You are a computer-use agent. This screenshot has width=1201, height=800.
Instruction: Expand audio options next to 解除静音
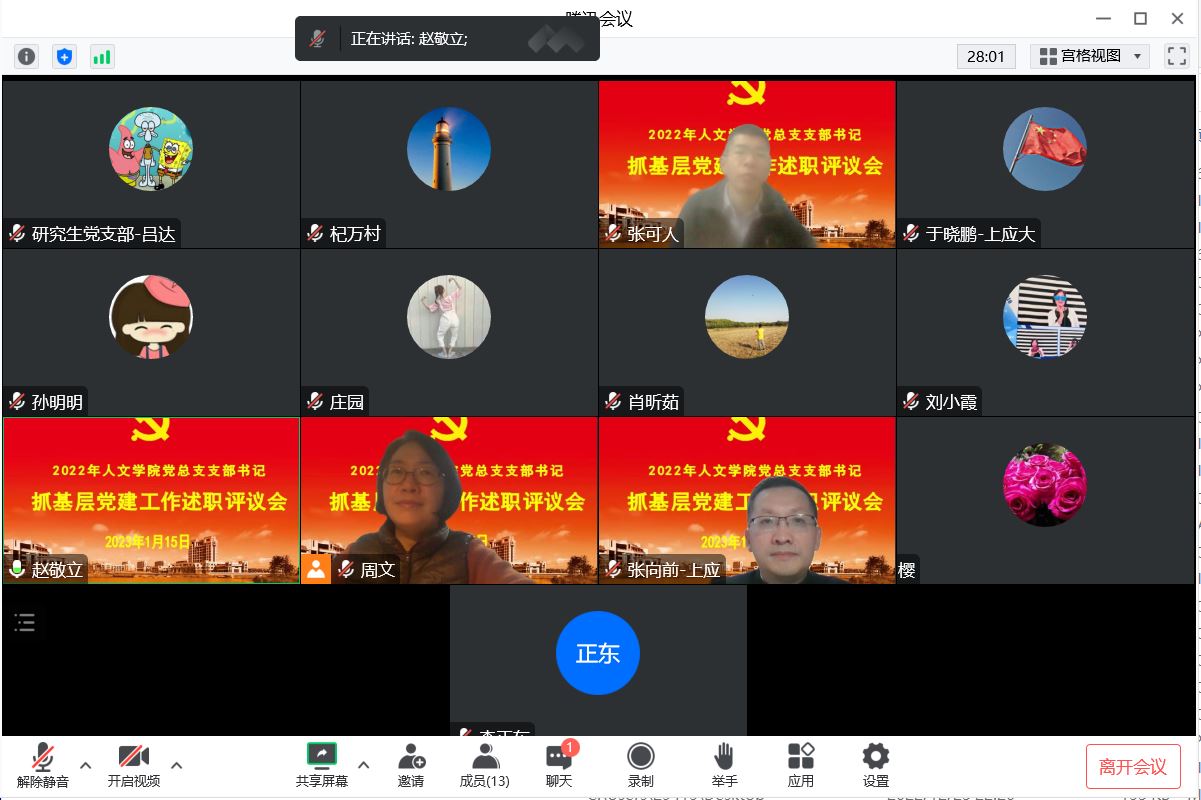coord(86,766)
